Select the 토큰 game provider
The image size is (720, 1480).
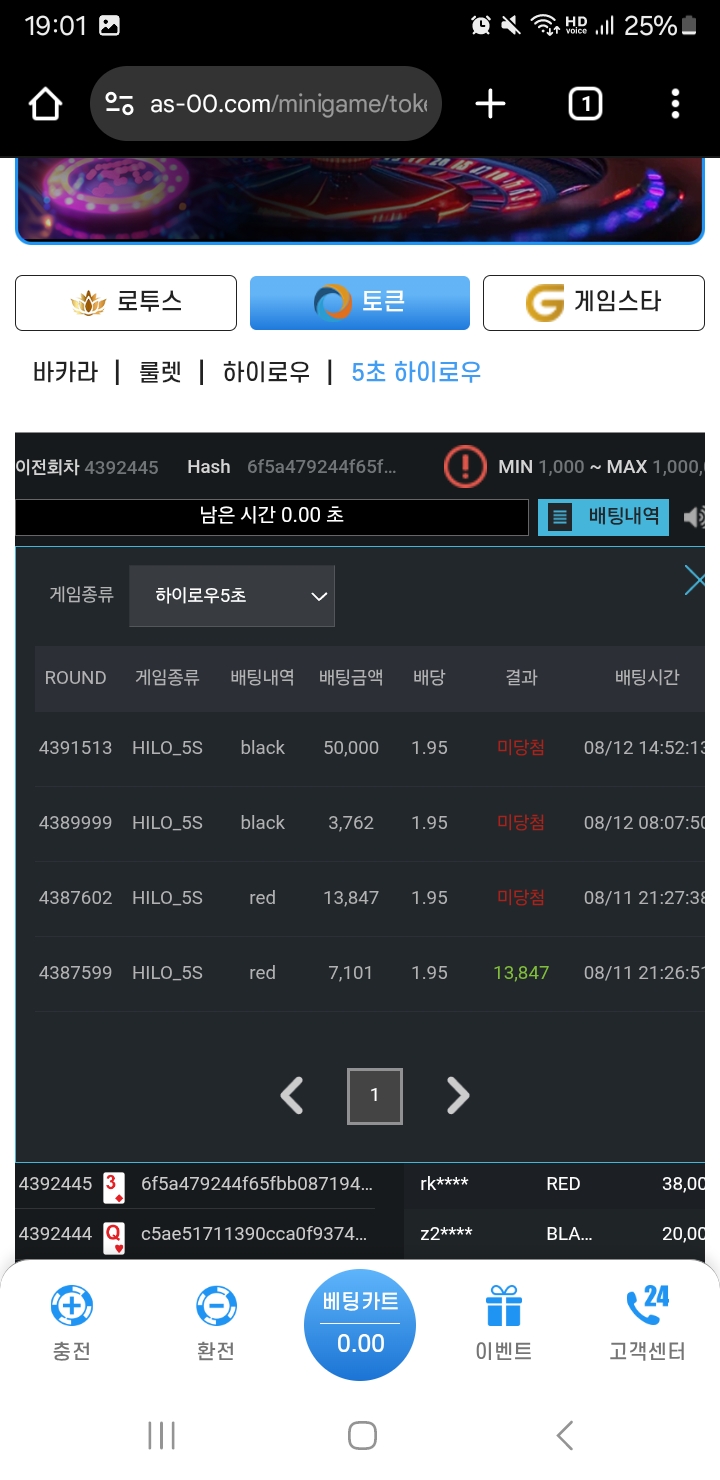[360, 302]
